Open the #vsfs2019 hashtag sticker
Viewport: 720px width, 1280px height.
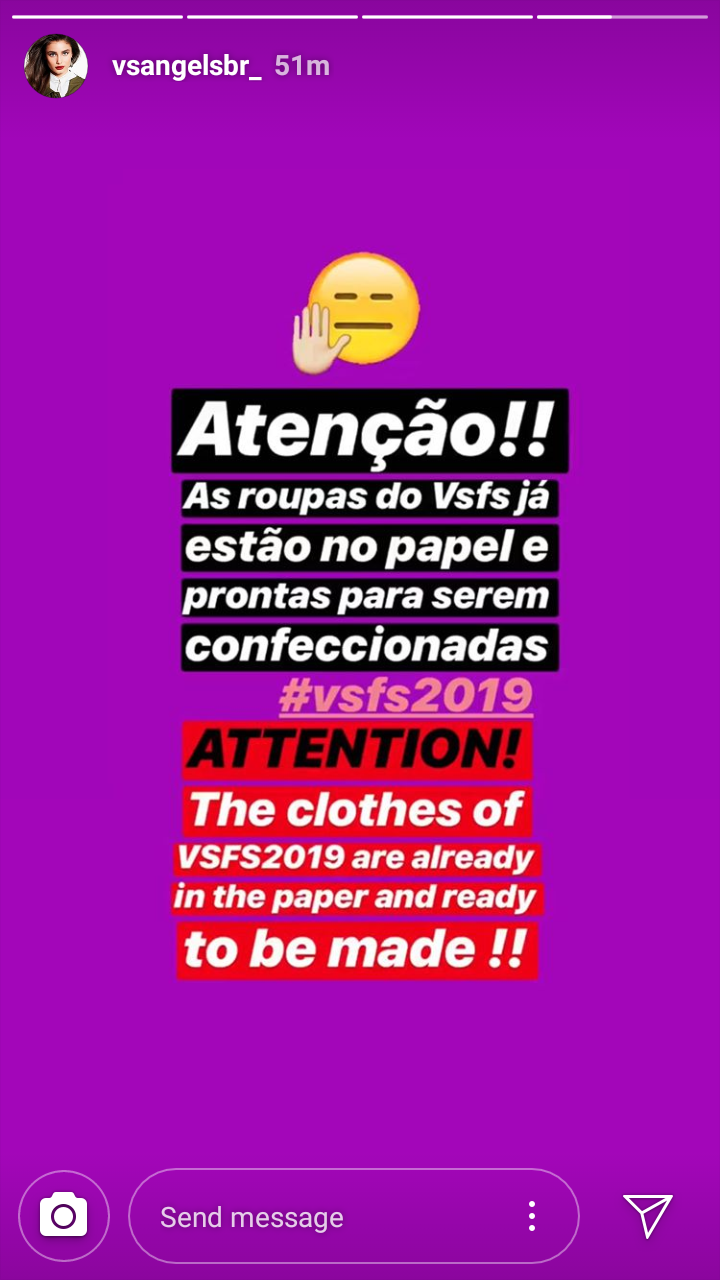[405, 696]
